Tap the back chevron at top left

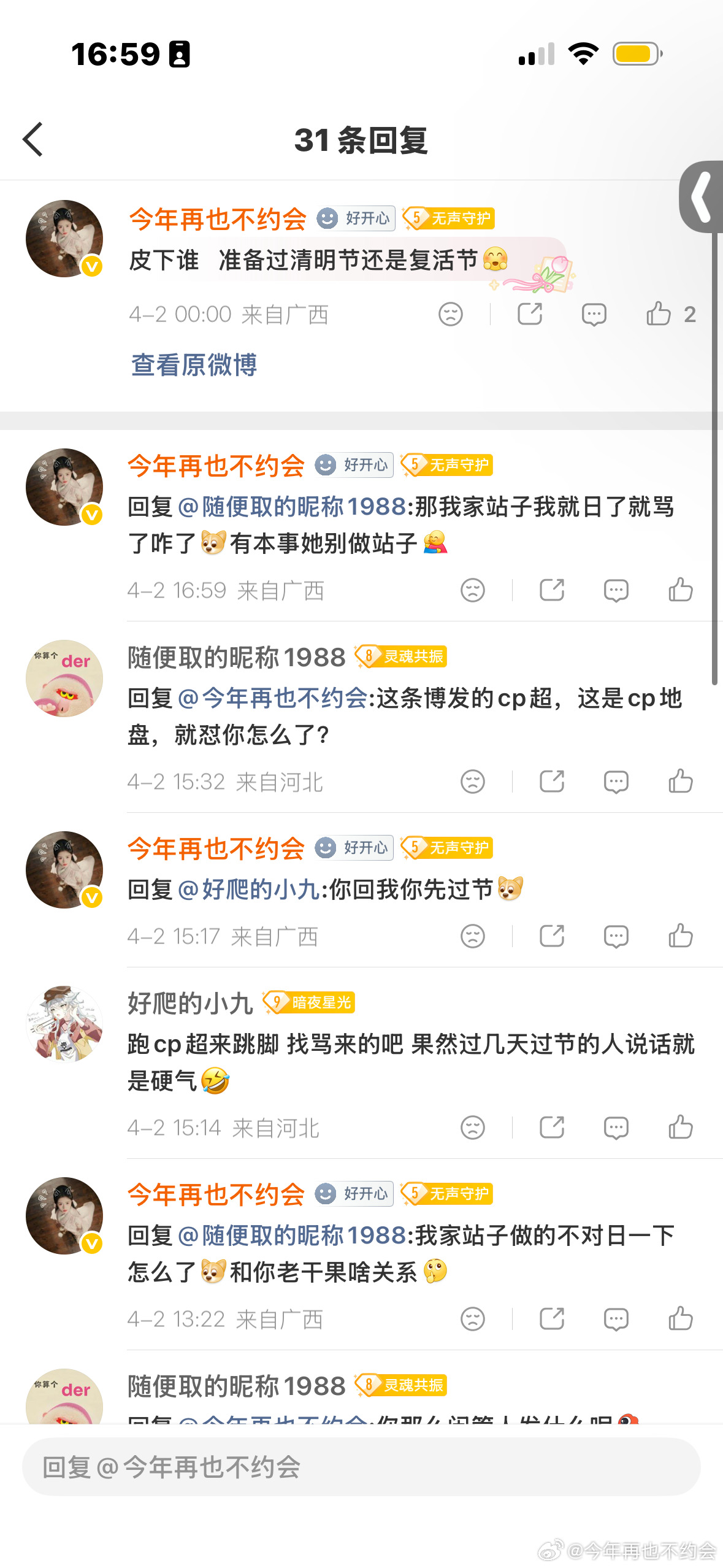click(x=33, y=140)
